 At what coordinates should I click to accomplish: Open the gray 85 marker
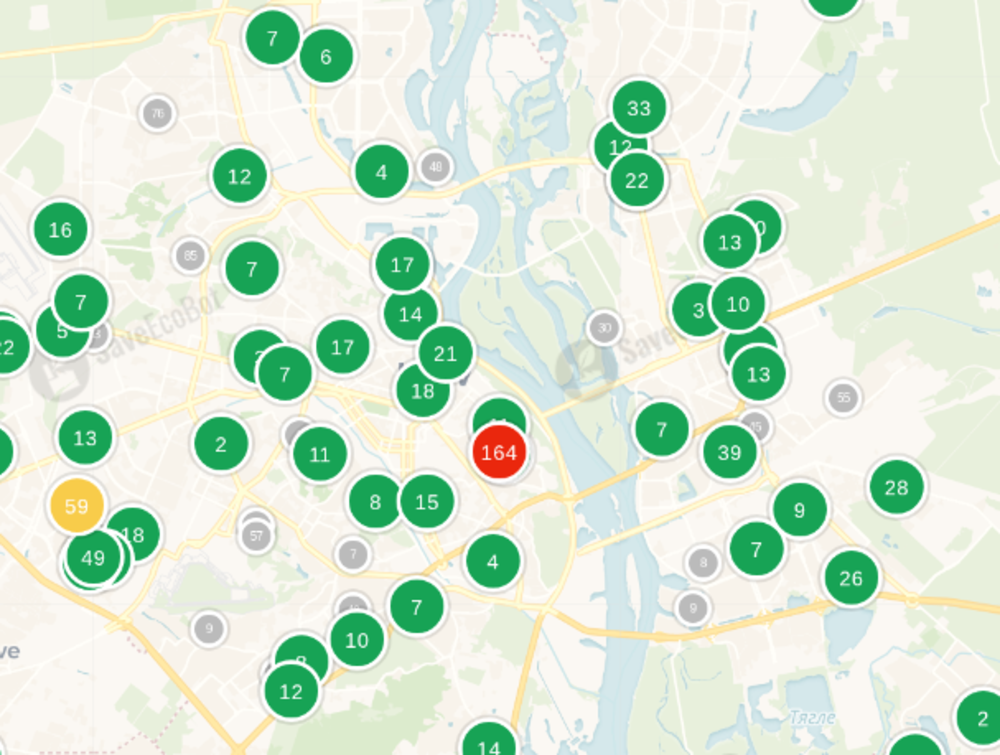coord(190,256)
